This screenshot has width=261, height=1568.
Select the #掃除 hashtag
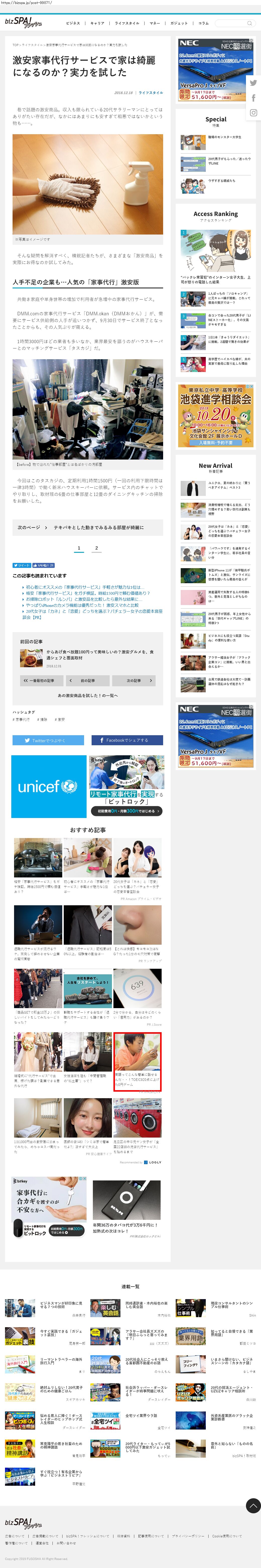(x=43, y=719)
